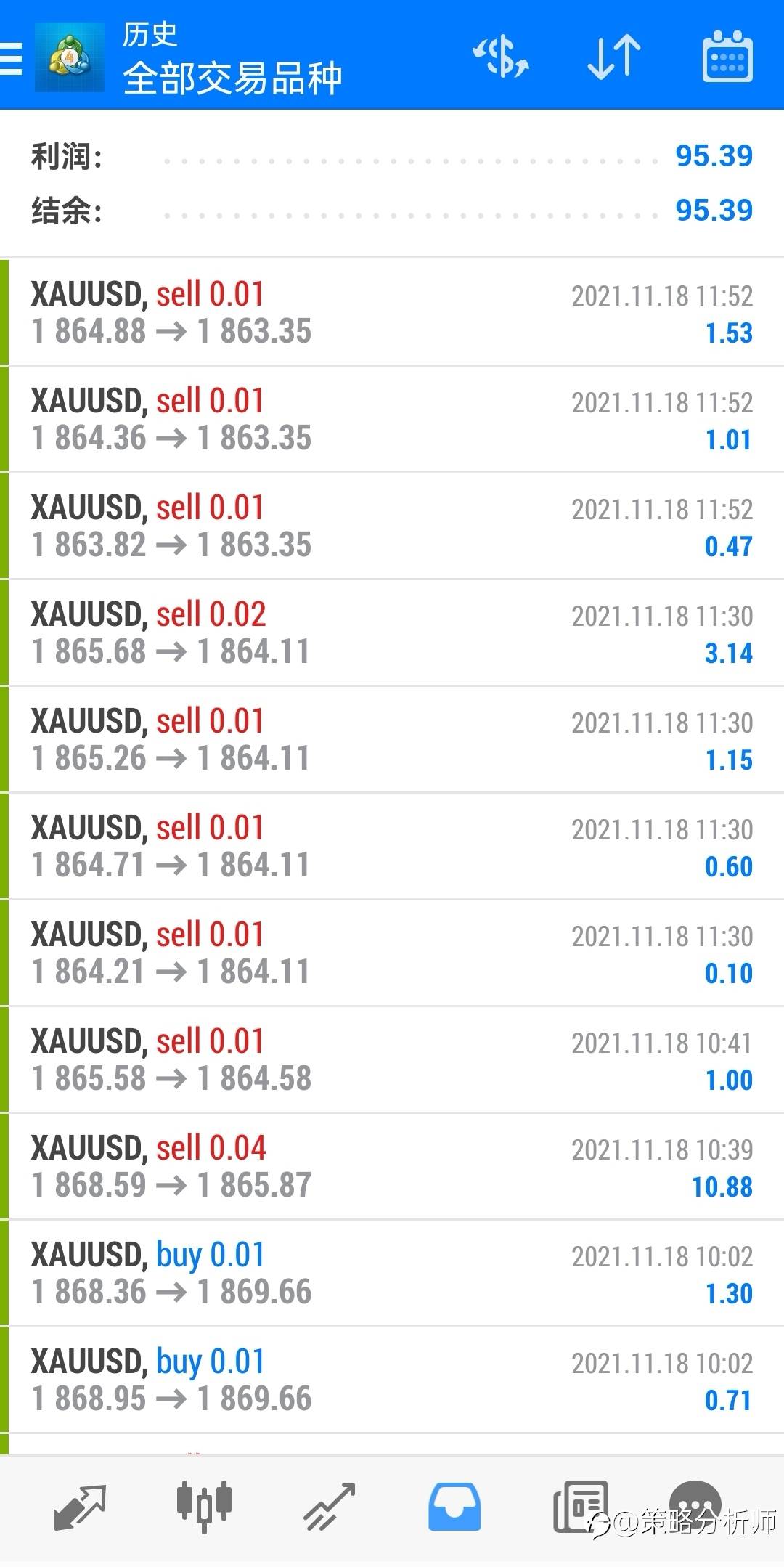Select the sell 0.02 trade at 1865.68
This screenshot has height=1567, width=784.
coord(392,632)
